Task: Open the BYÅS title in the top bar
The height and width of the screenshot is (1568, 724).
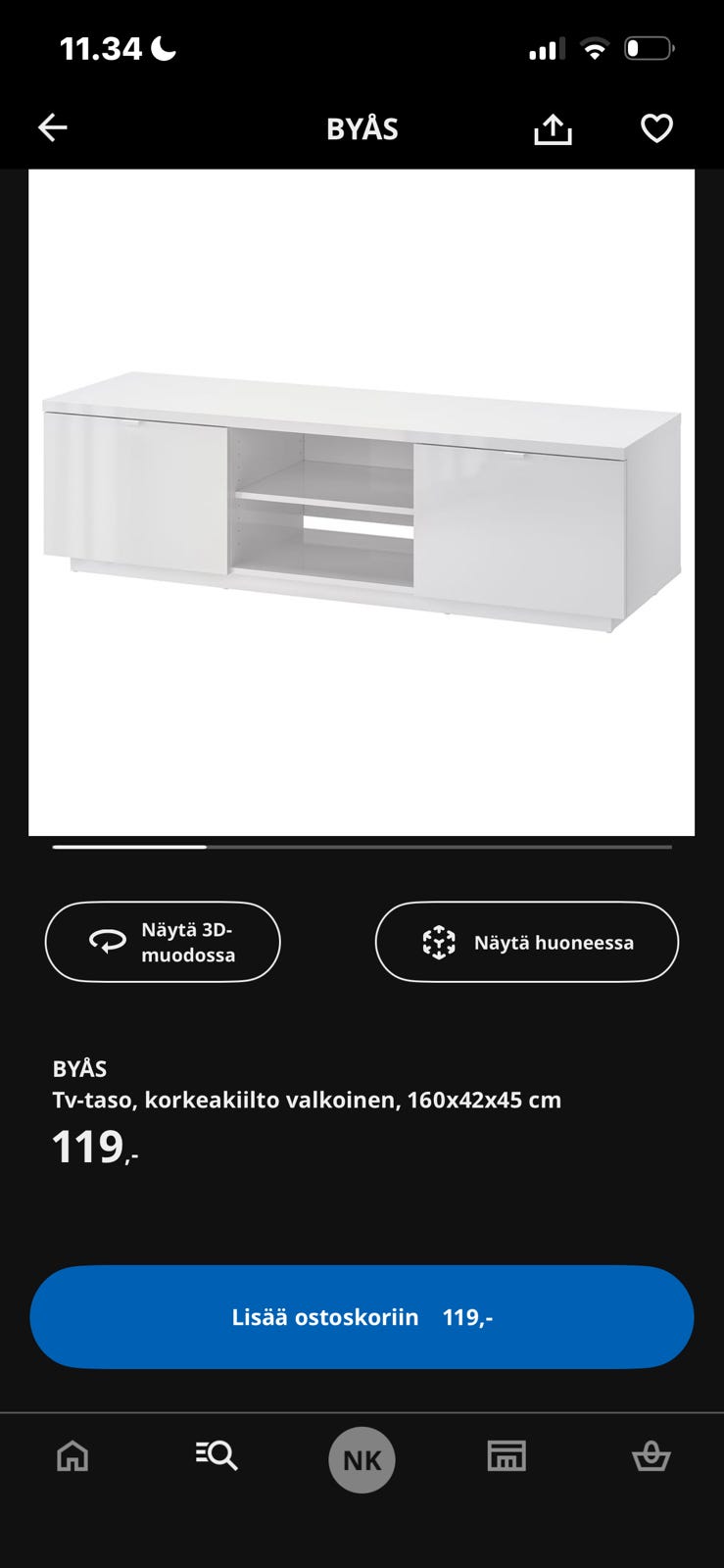Action: [x=362, y=127]
